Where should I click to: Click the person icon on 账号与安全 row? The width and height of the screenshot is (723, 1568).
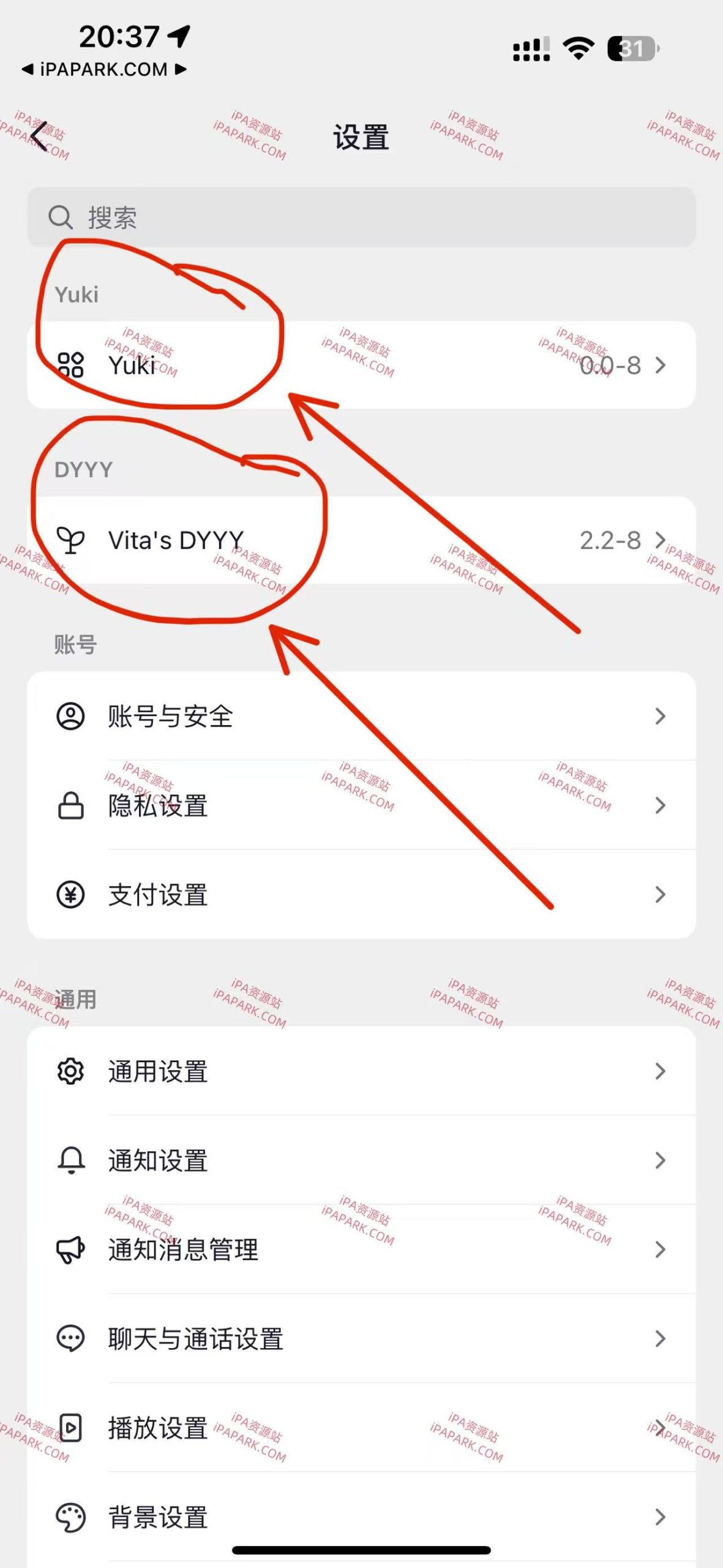click(72, 714)
